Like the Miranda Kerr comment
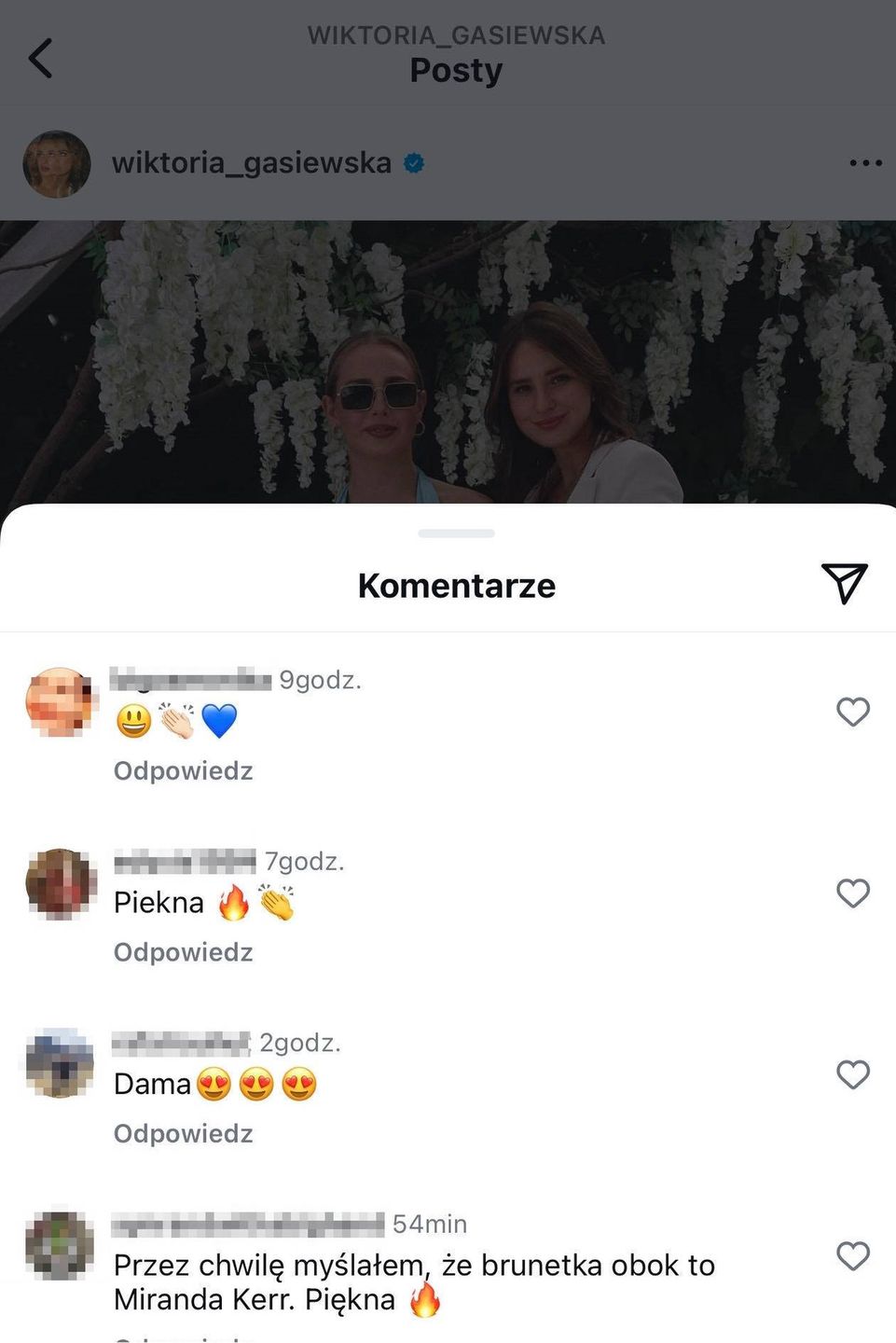Image resolution: width=896 pixels, height=1343 pixels. click(852, 1255)
